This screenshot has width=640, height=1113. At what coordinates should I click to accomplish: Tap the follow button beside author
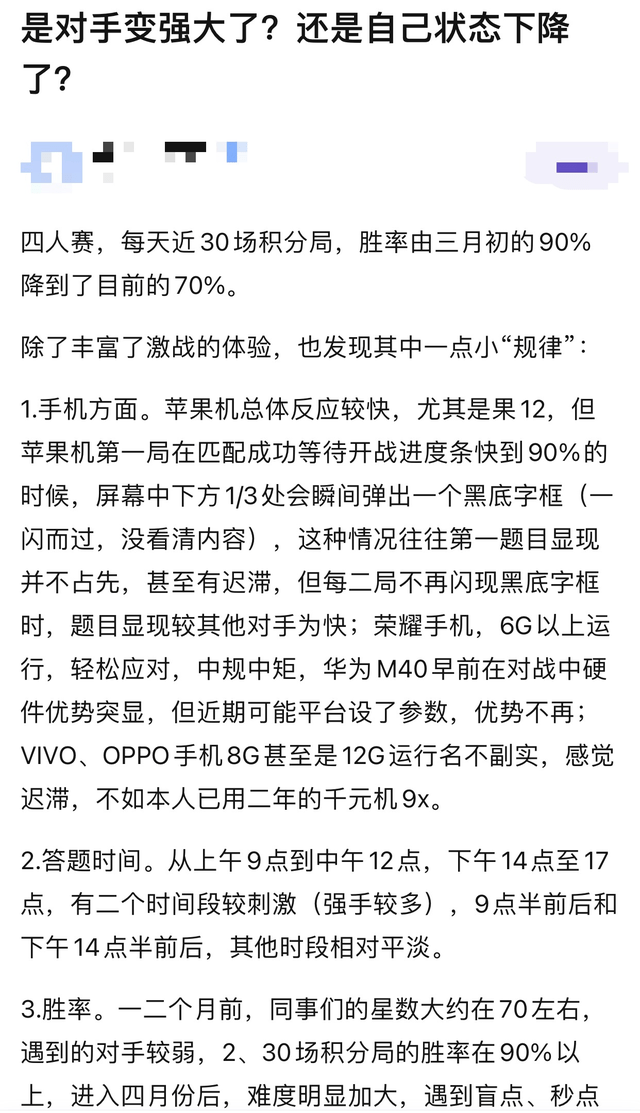573,165
